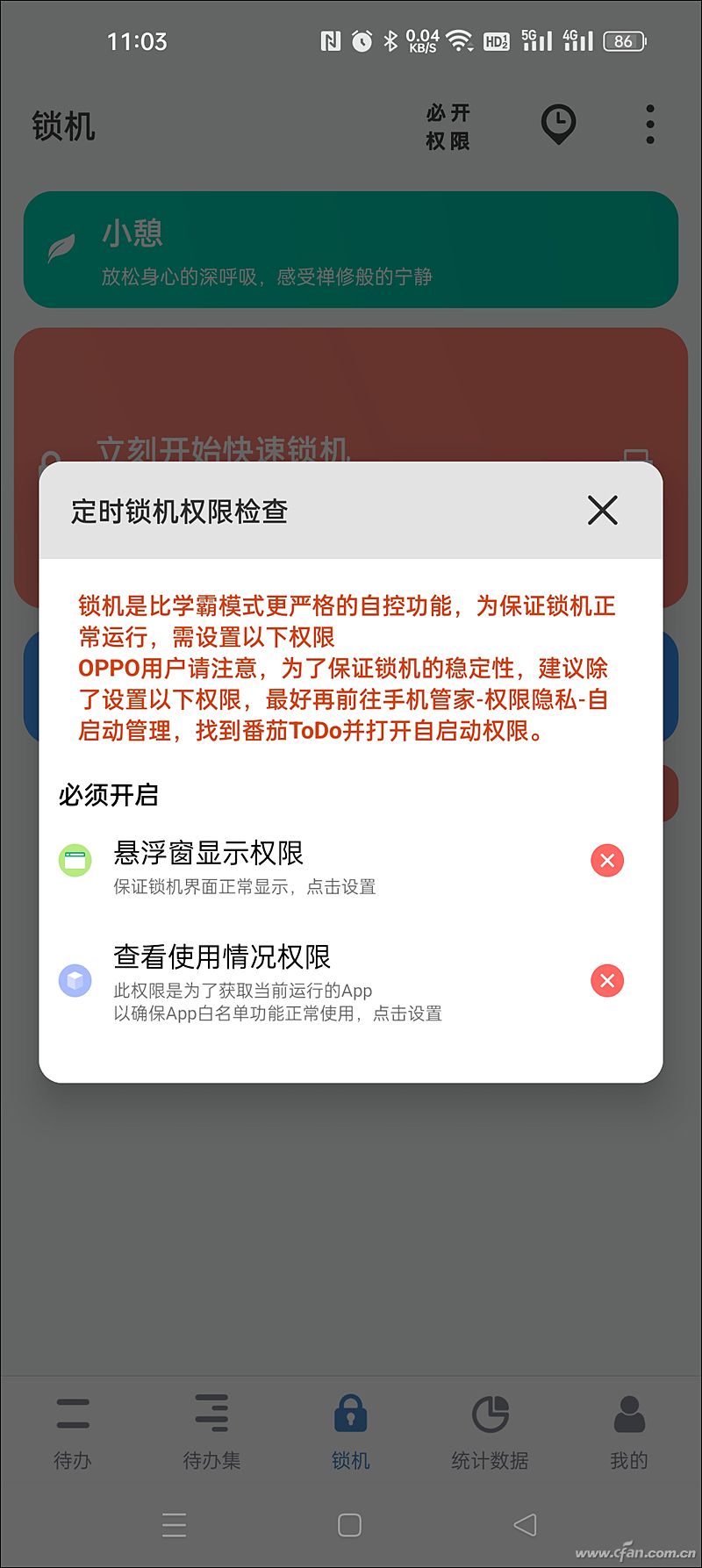The width and height of the screenshot is (702, 1568).
Task: Switch to the 待办集 tab
Action: coord(211,1432)
